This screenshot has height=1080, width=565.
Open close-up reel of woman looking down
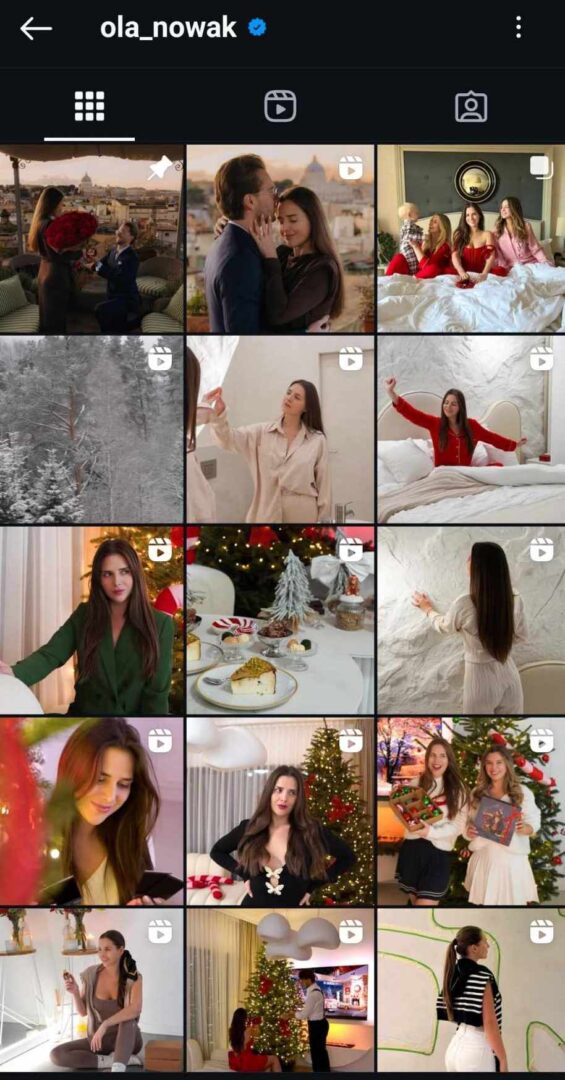92,811
